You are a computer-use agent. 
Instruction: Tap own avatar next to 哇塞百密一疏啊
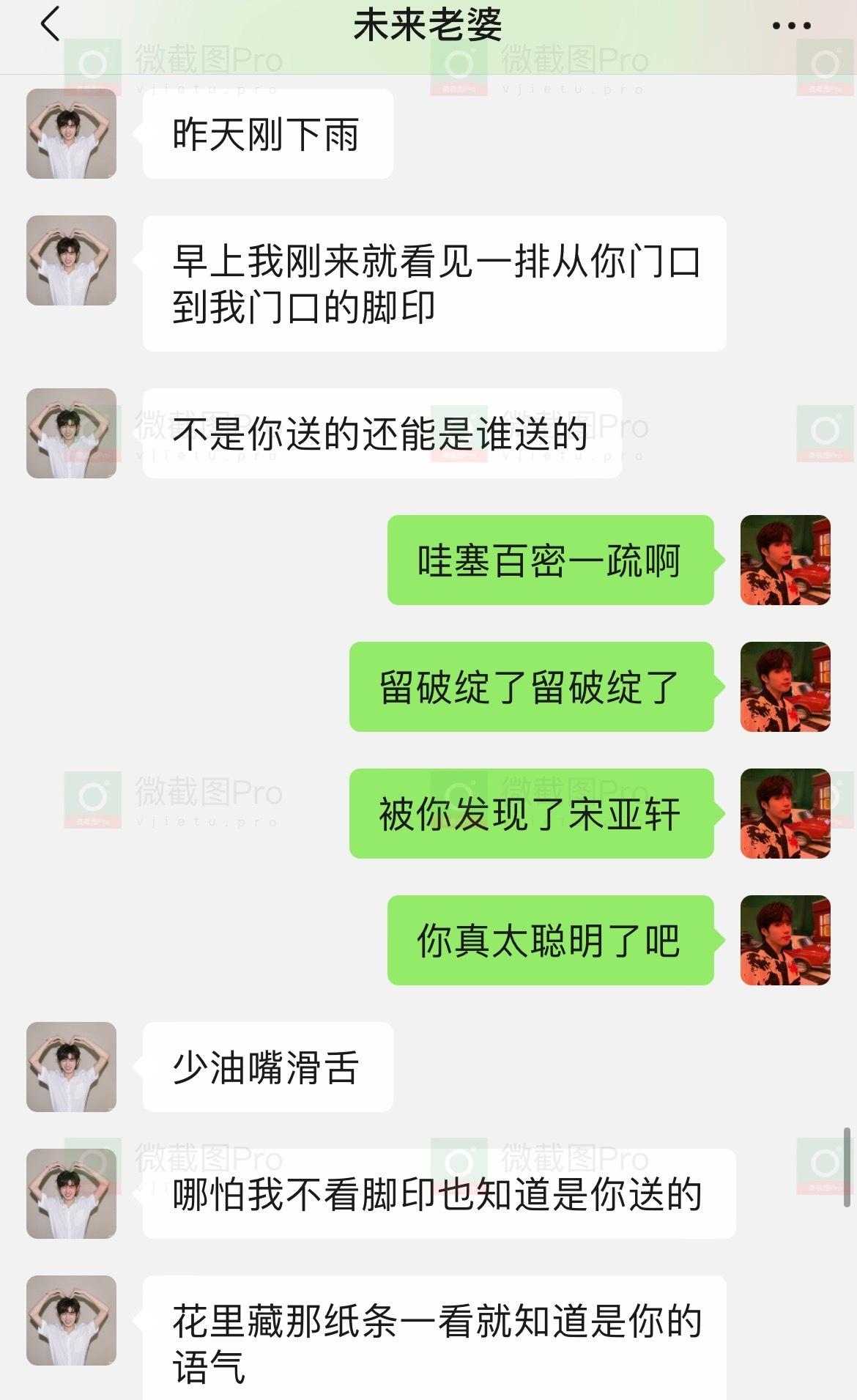(x=785, y=560)
